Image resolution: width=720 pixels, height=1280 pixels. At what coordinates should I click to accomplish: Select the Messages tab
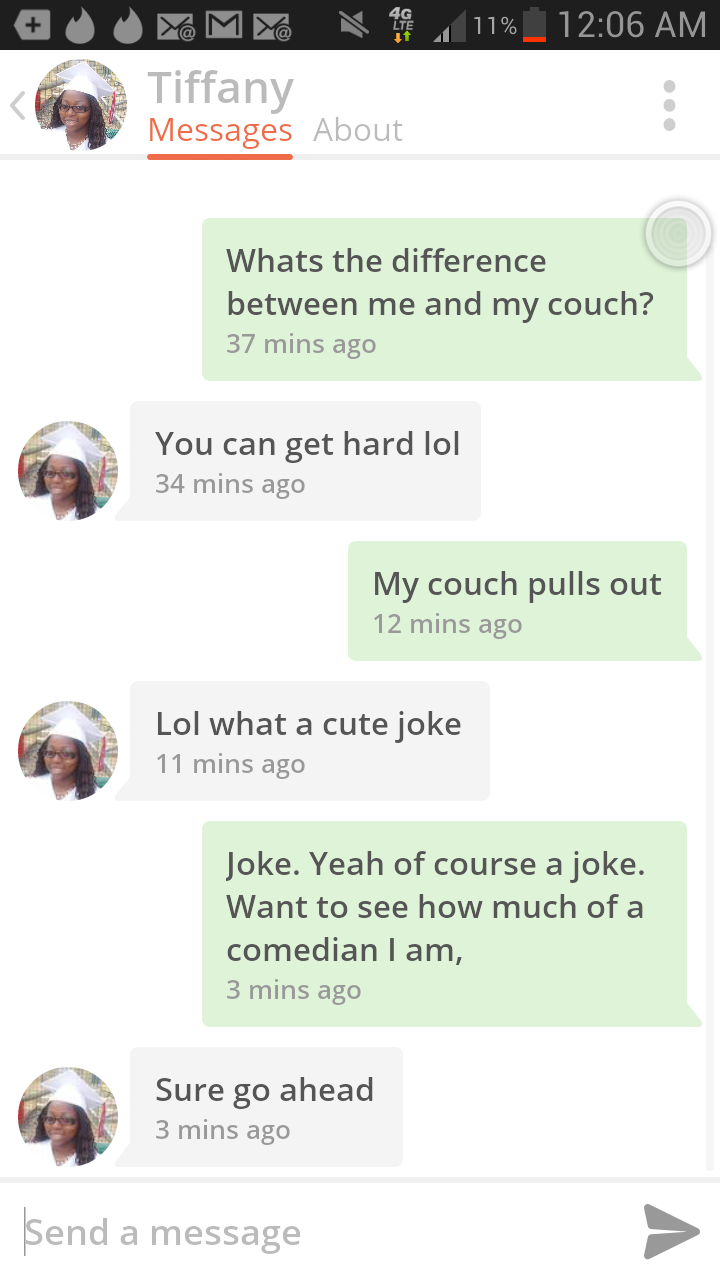(x=220, y=130)
